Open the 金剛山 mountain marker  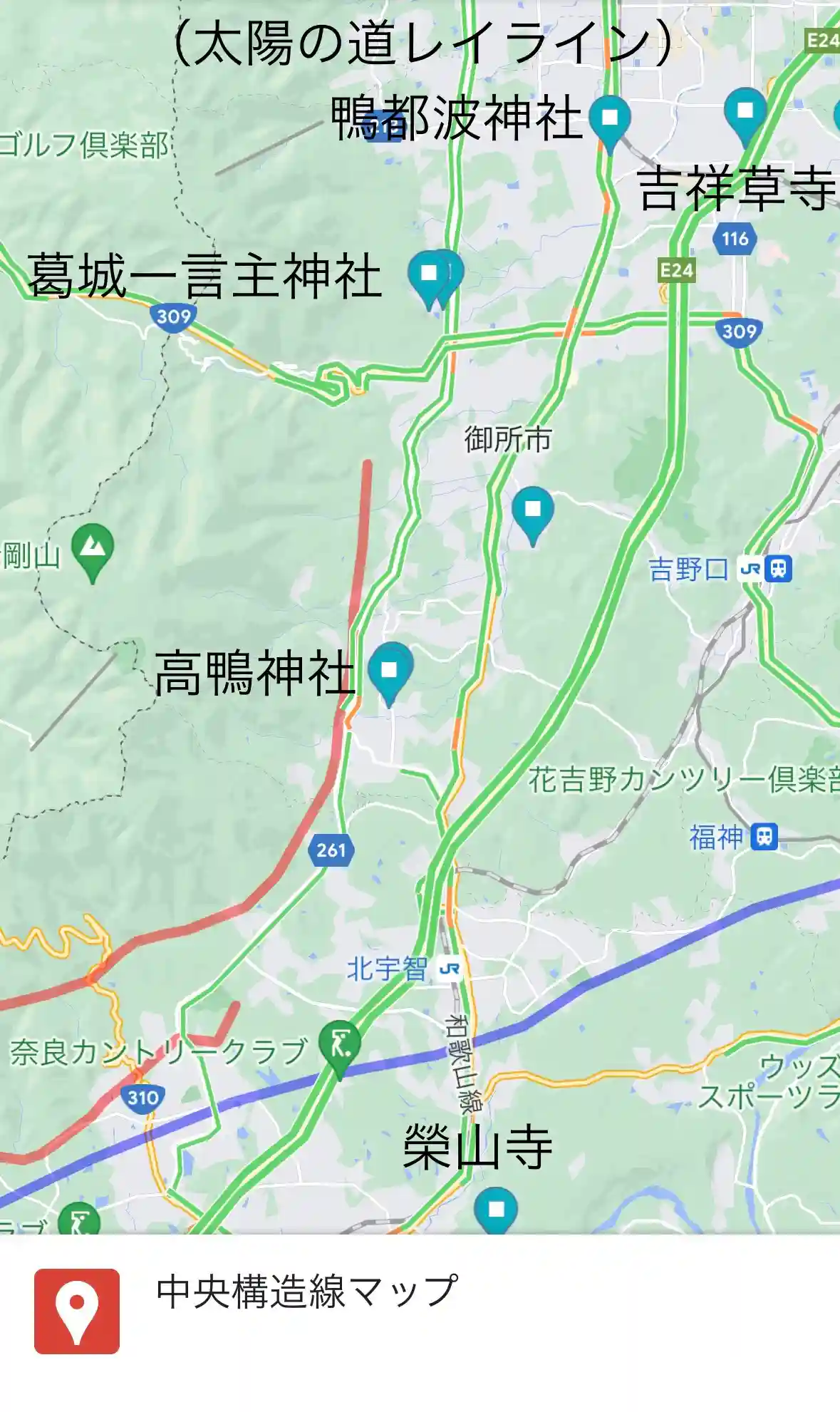tap(93, 550)
